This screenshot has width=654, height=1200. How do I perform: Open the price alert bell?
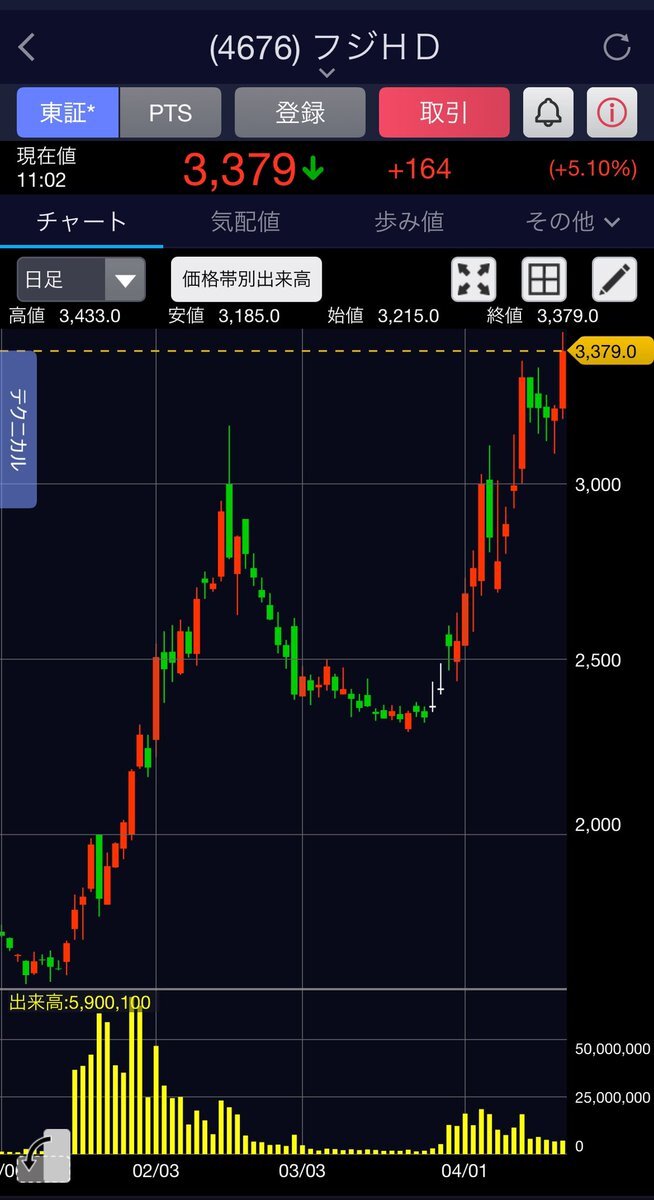[548, 113]
